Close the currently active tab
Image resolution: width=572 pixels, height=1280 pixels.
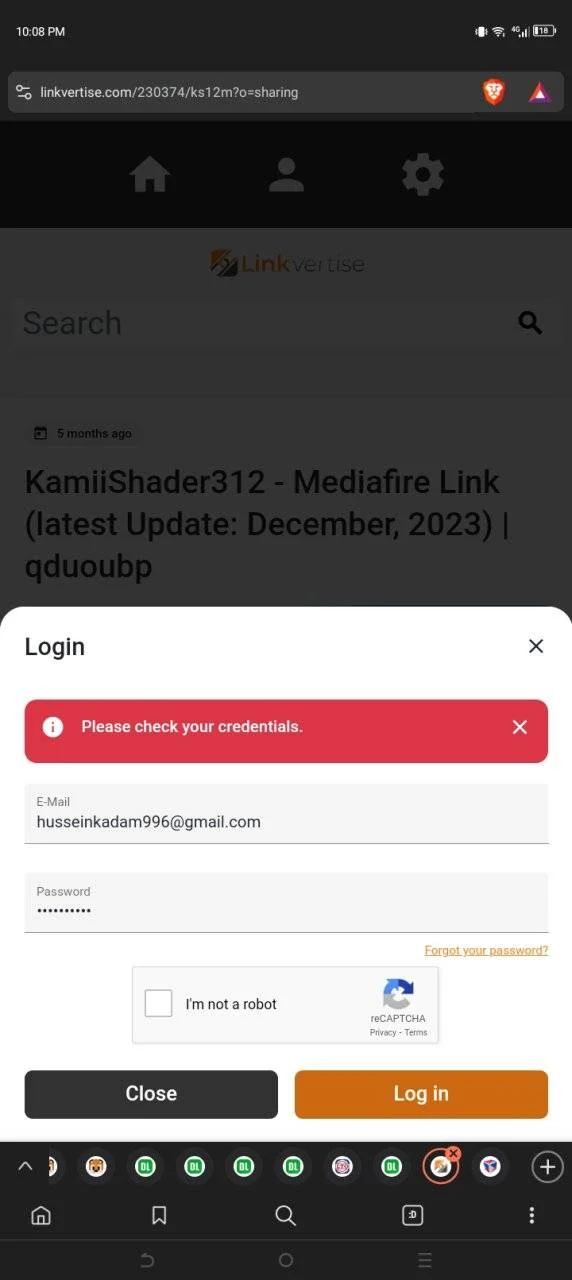(453, 1153)
